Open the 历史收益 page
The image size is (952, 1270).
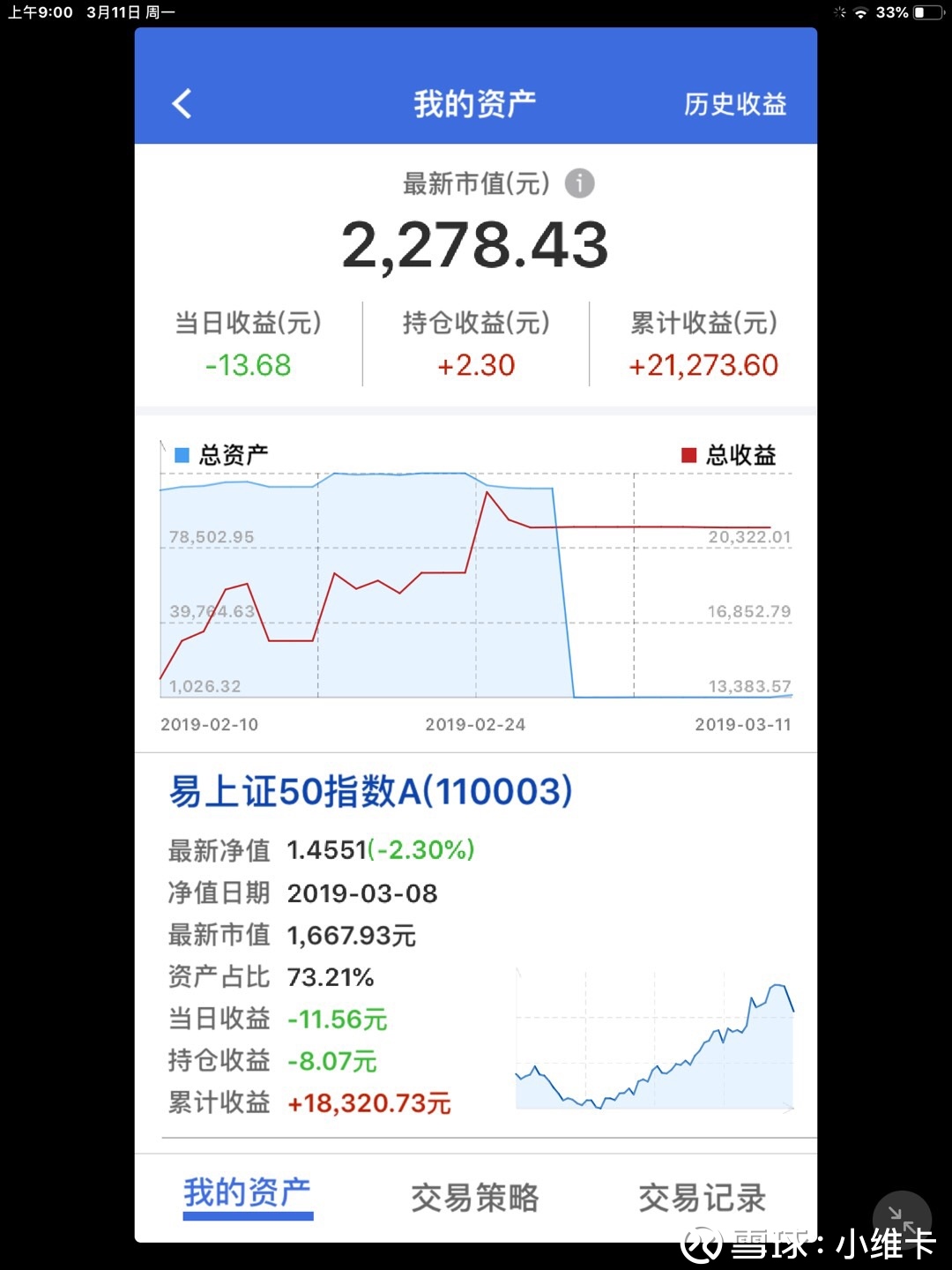click(x=734, y=104)
